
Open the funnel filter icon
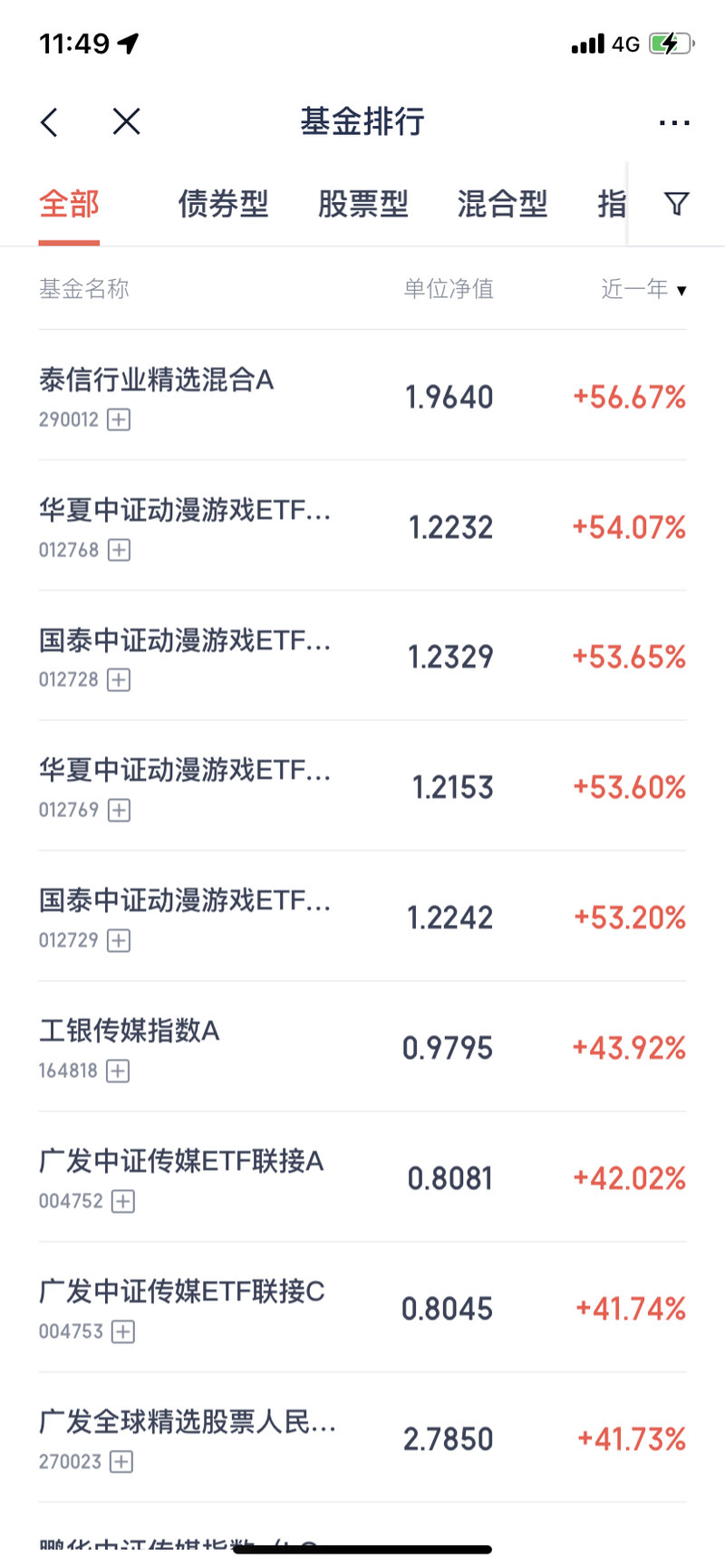click(676, 204)
